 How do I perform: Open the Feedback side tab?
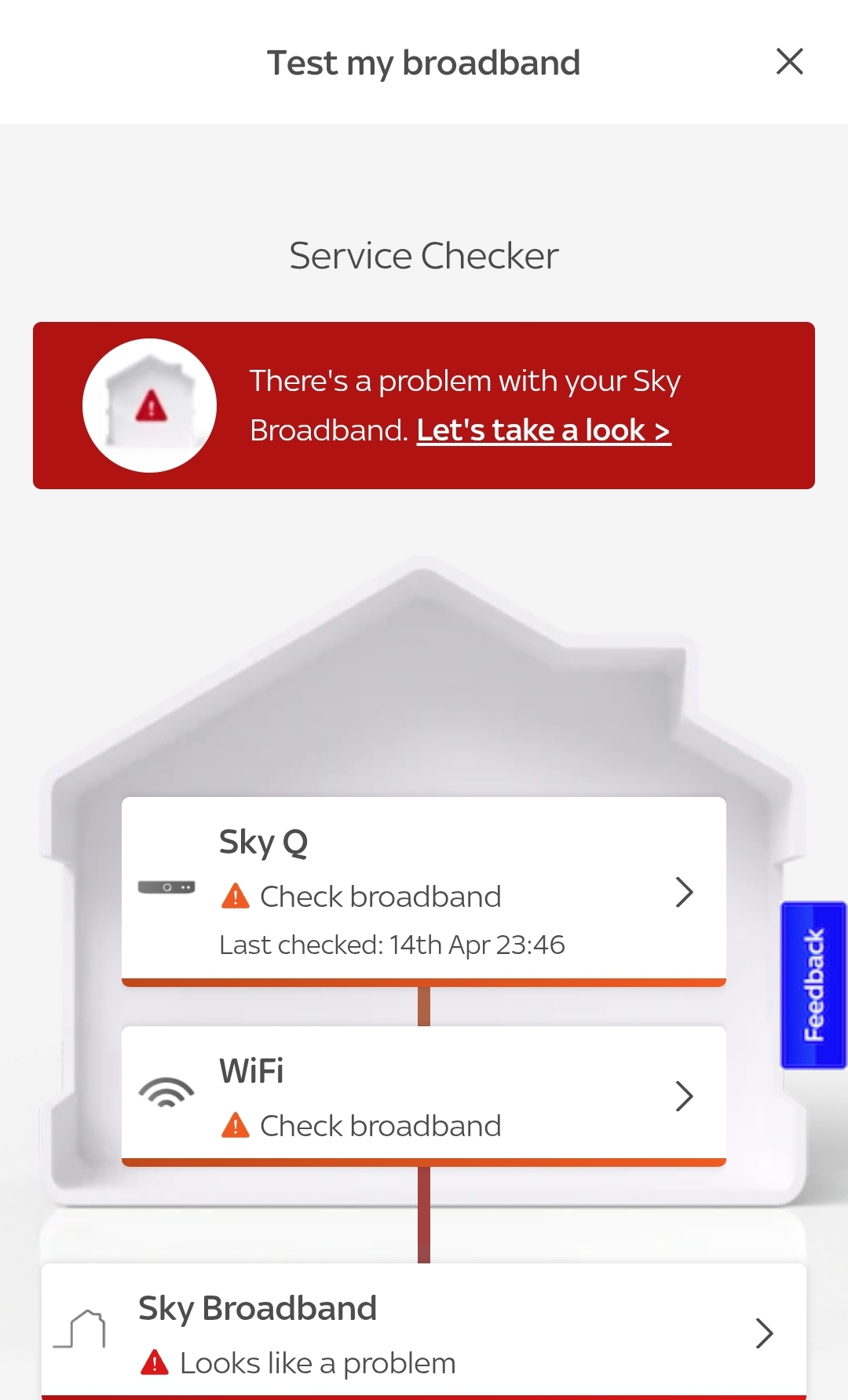813,985
